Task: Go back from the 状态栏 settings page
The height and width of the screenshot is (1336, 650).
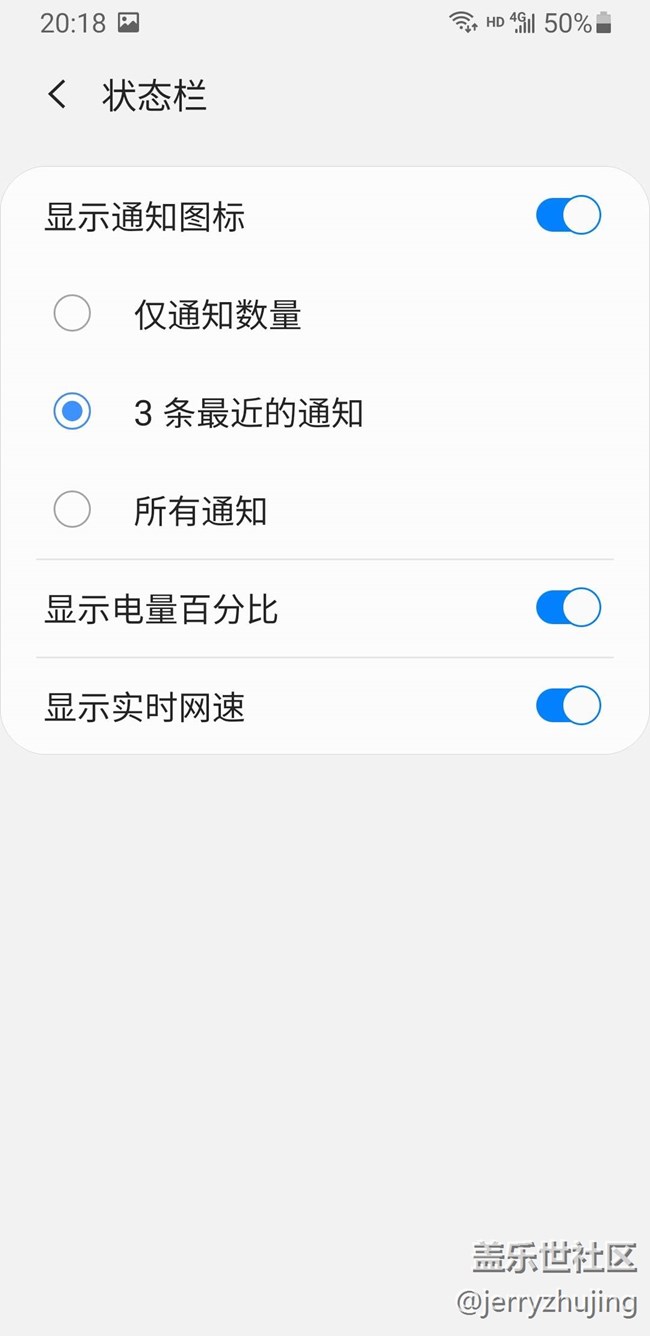Action: [x=57, y=96]
